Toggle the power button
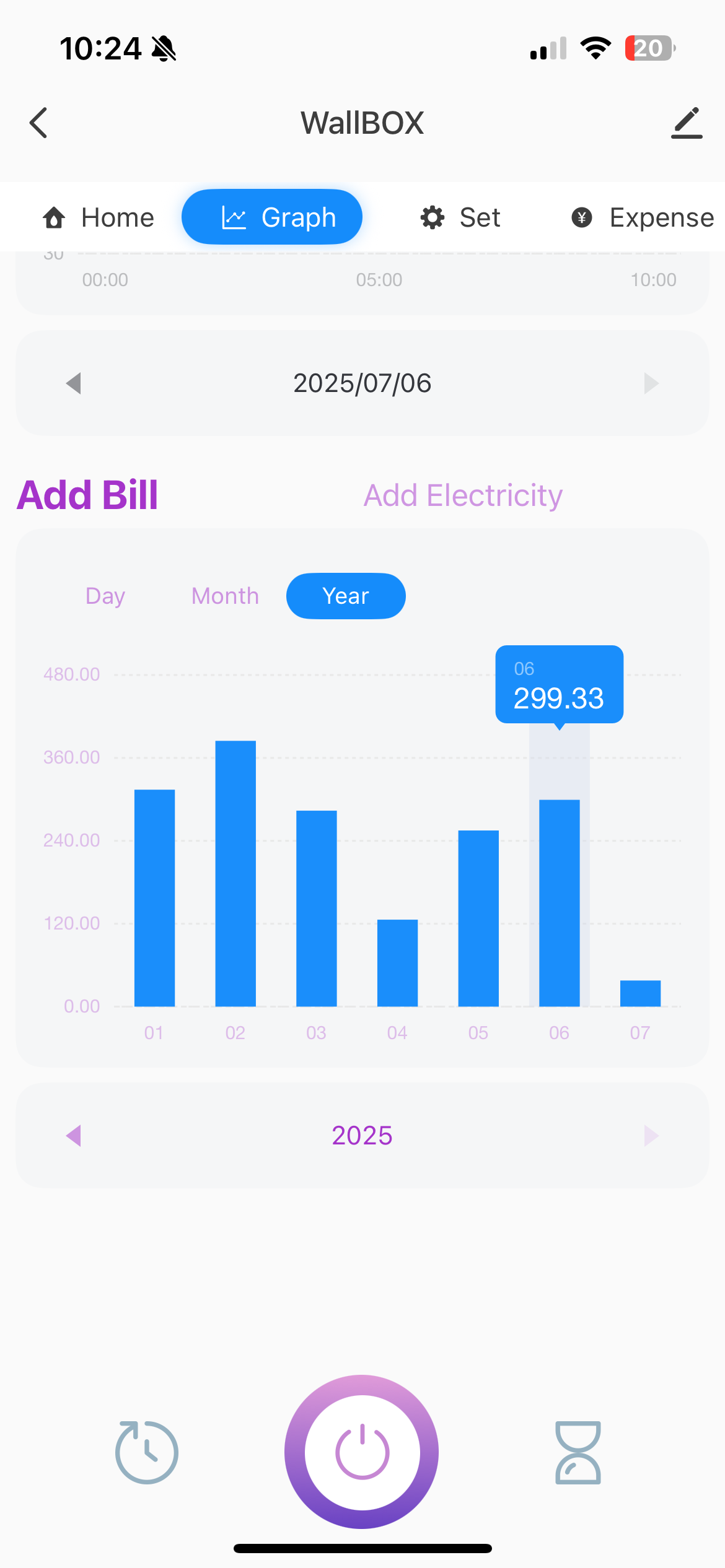Screen dimensions: 725x1568 point(362,1452)
